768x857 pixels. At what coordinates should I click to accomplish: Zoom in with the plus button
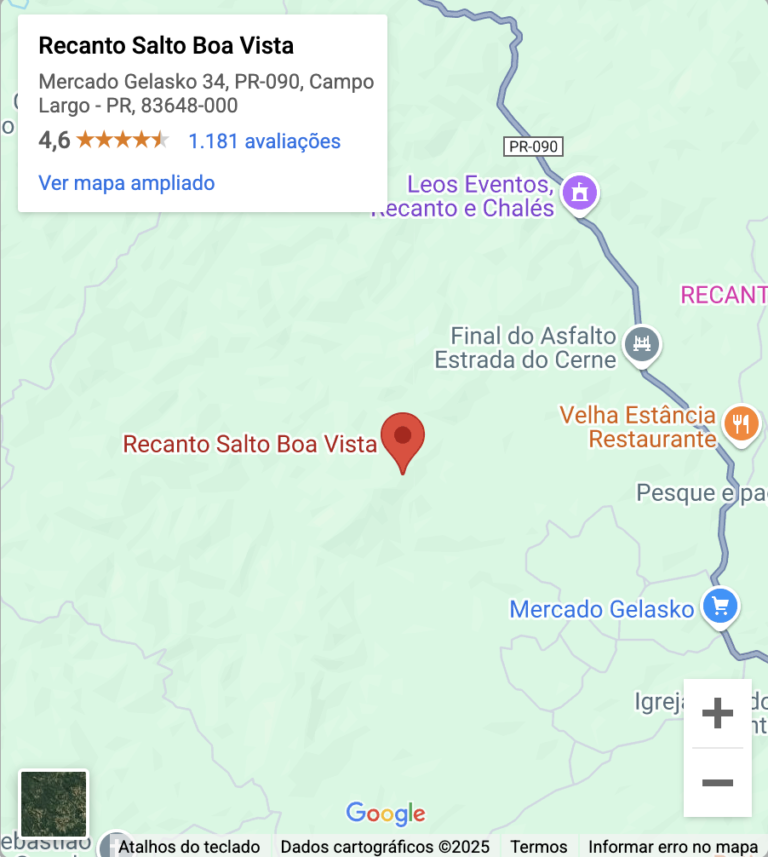click(717, 713)
